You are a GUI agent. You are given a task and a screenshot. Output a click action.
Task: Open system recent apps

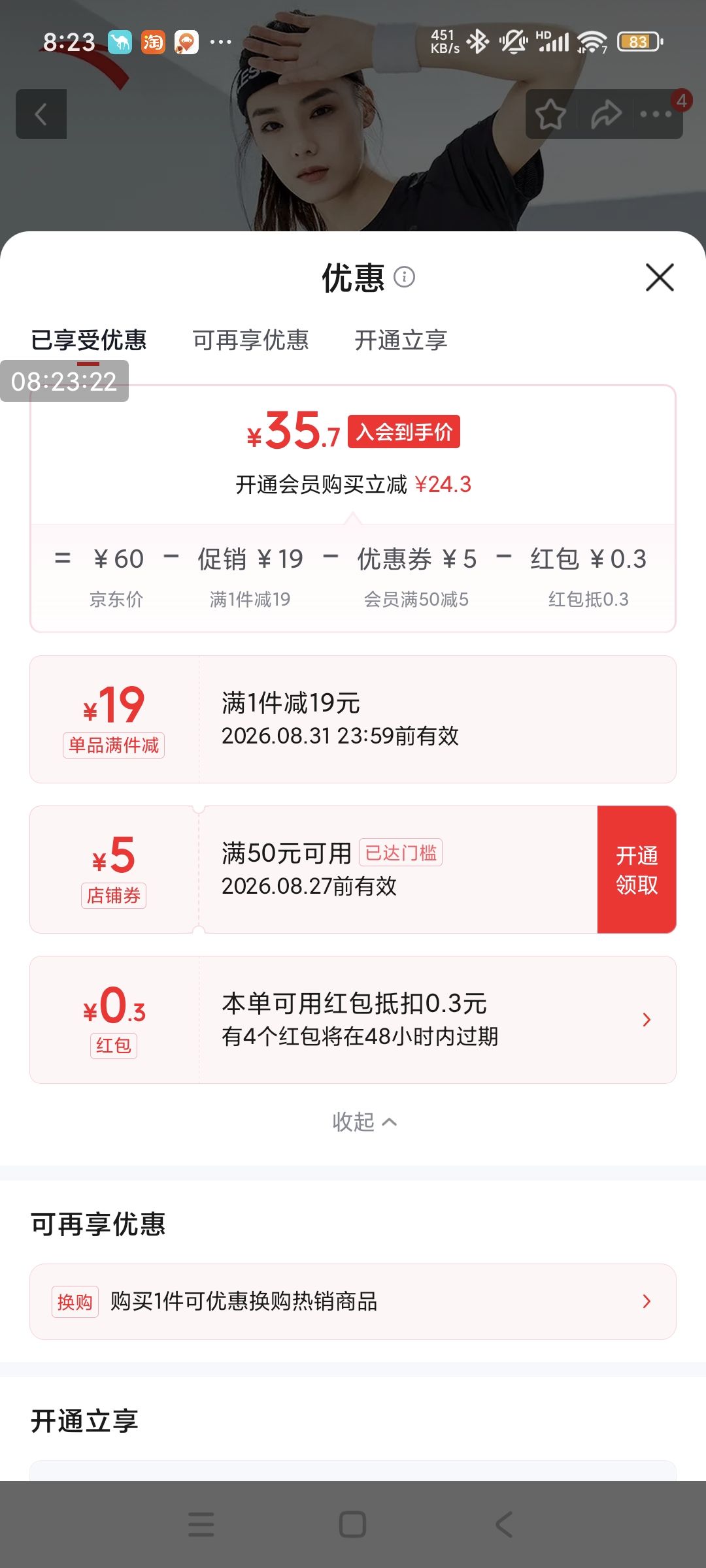tap(201, 1524)
